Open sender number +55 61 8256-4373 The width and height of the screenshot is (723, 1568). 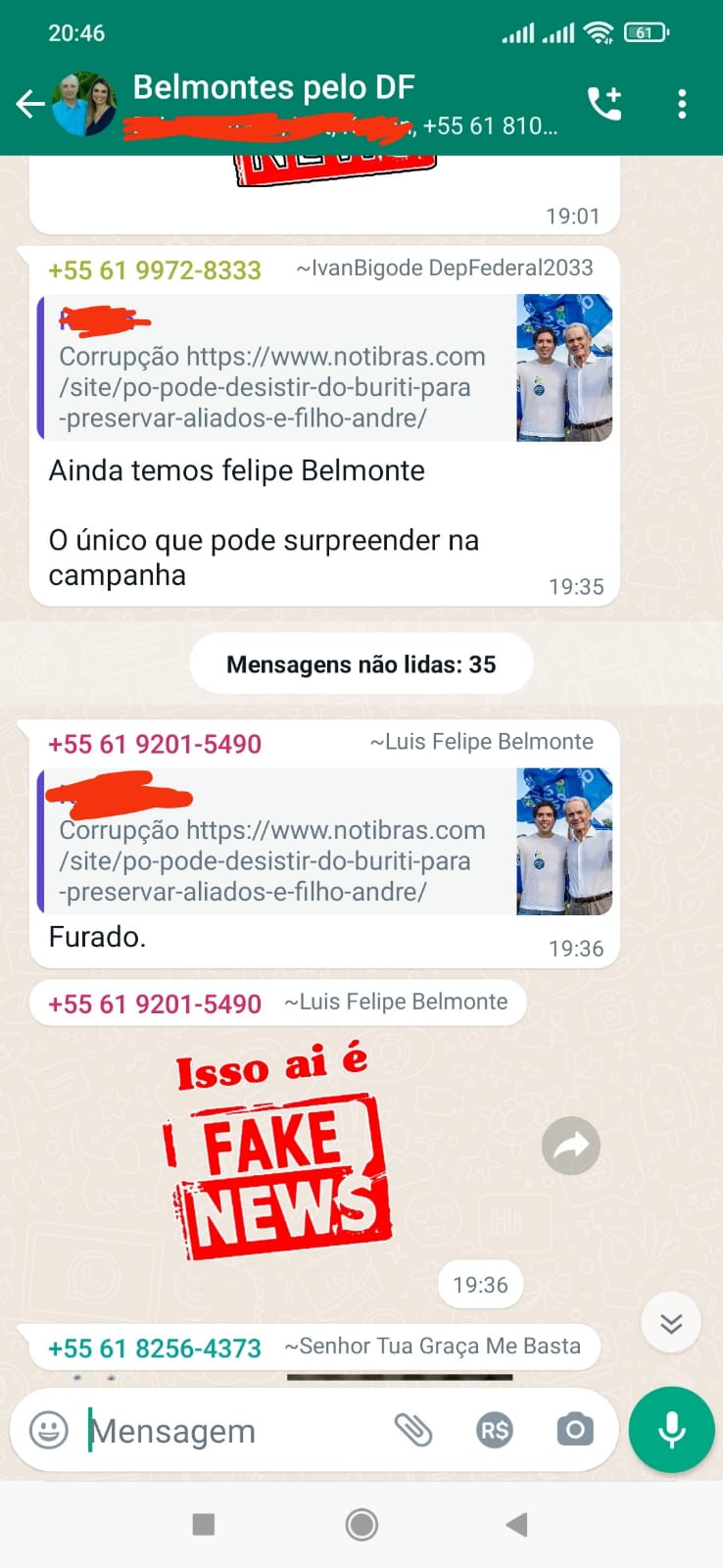155,1348
